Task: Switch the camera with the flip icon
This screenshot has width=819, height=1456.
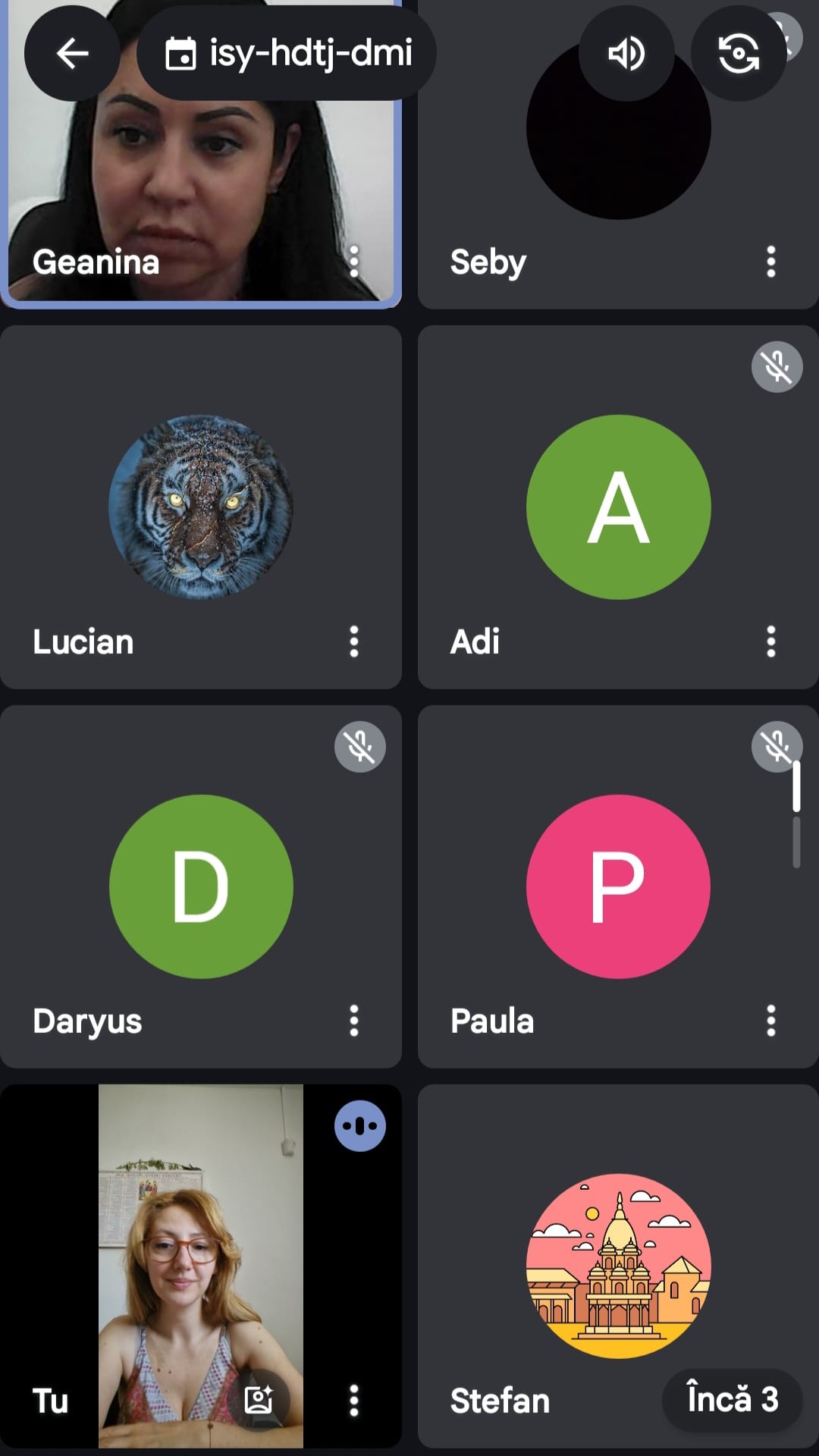Action: [x=738, y=53]
